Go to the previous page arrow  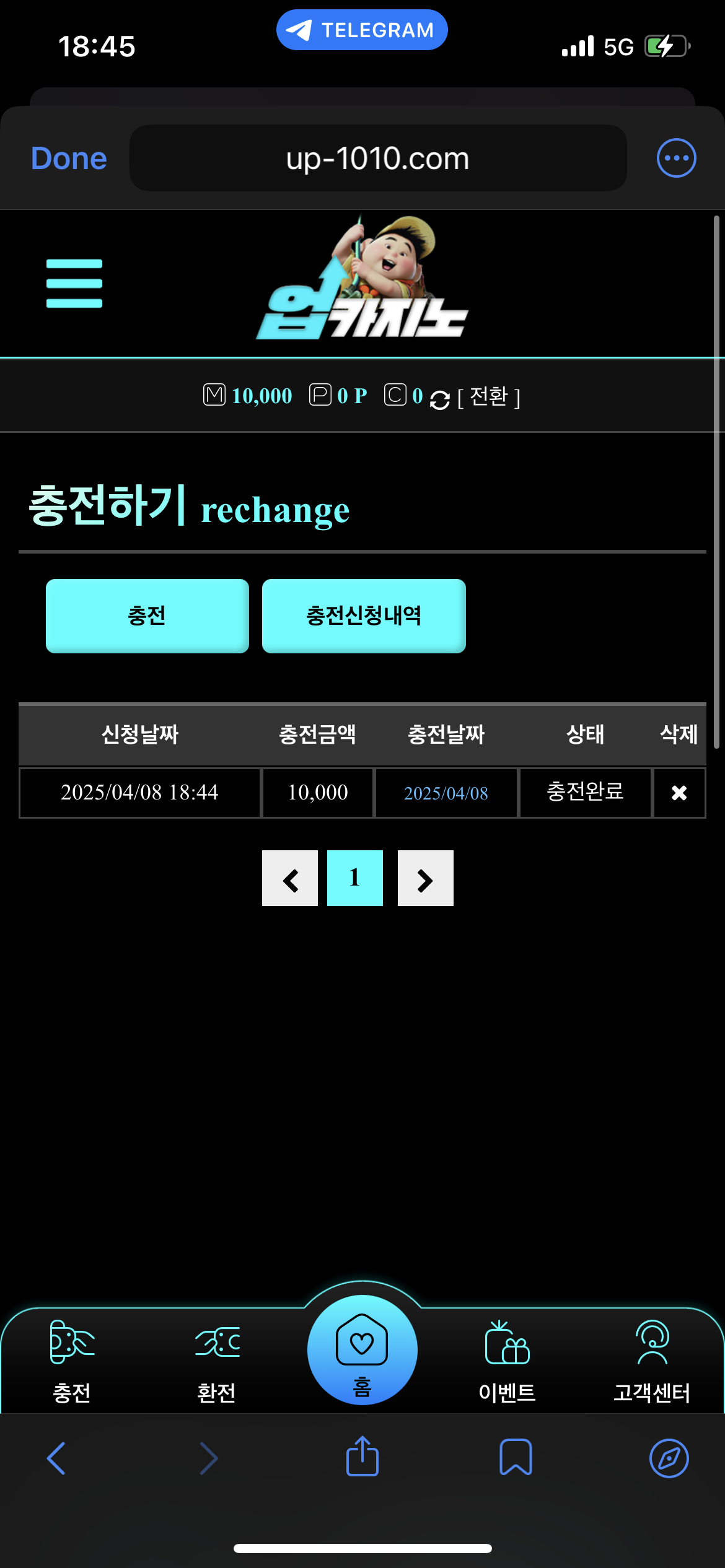pyautogui.click(x=290, y=878)
